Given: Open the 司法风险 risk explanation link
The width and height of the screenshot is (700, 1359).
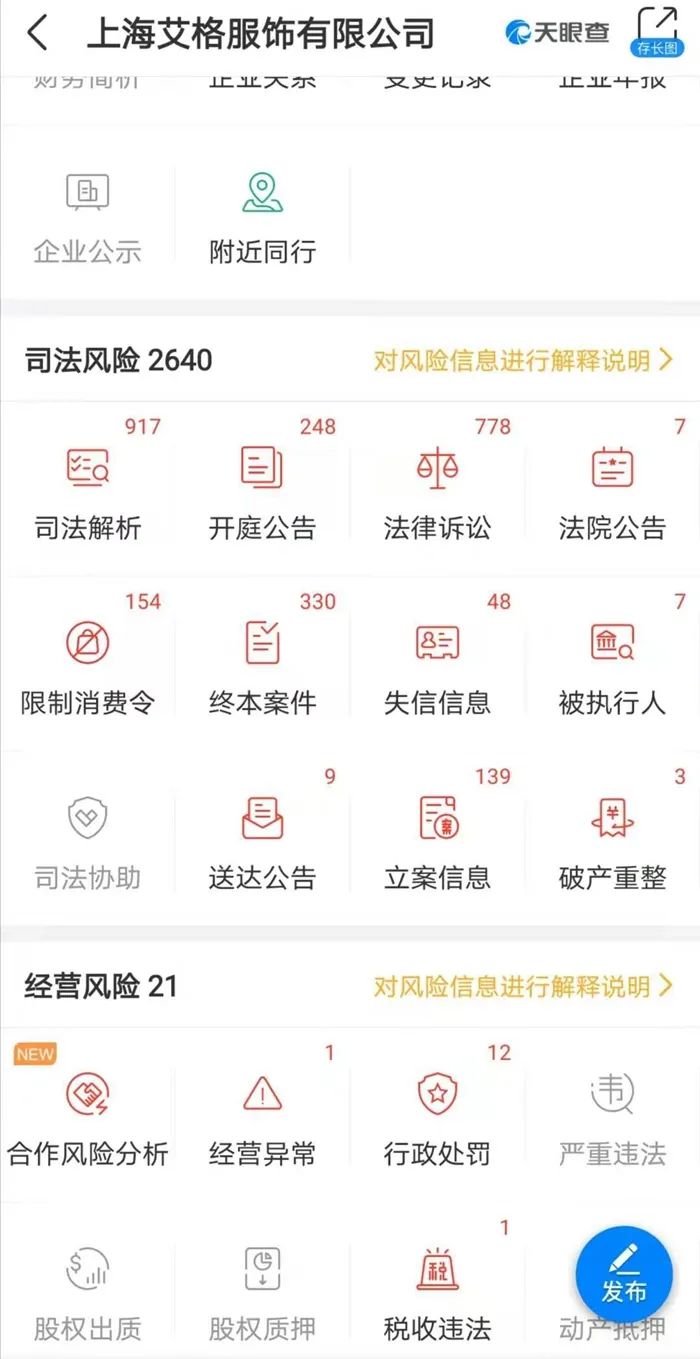Looking at the screenshot, I should 523,360.
